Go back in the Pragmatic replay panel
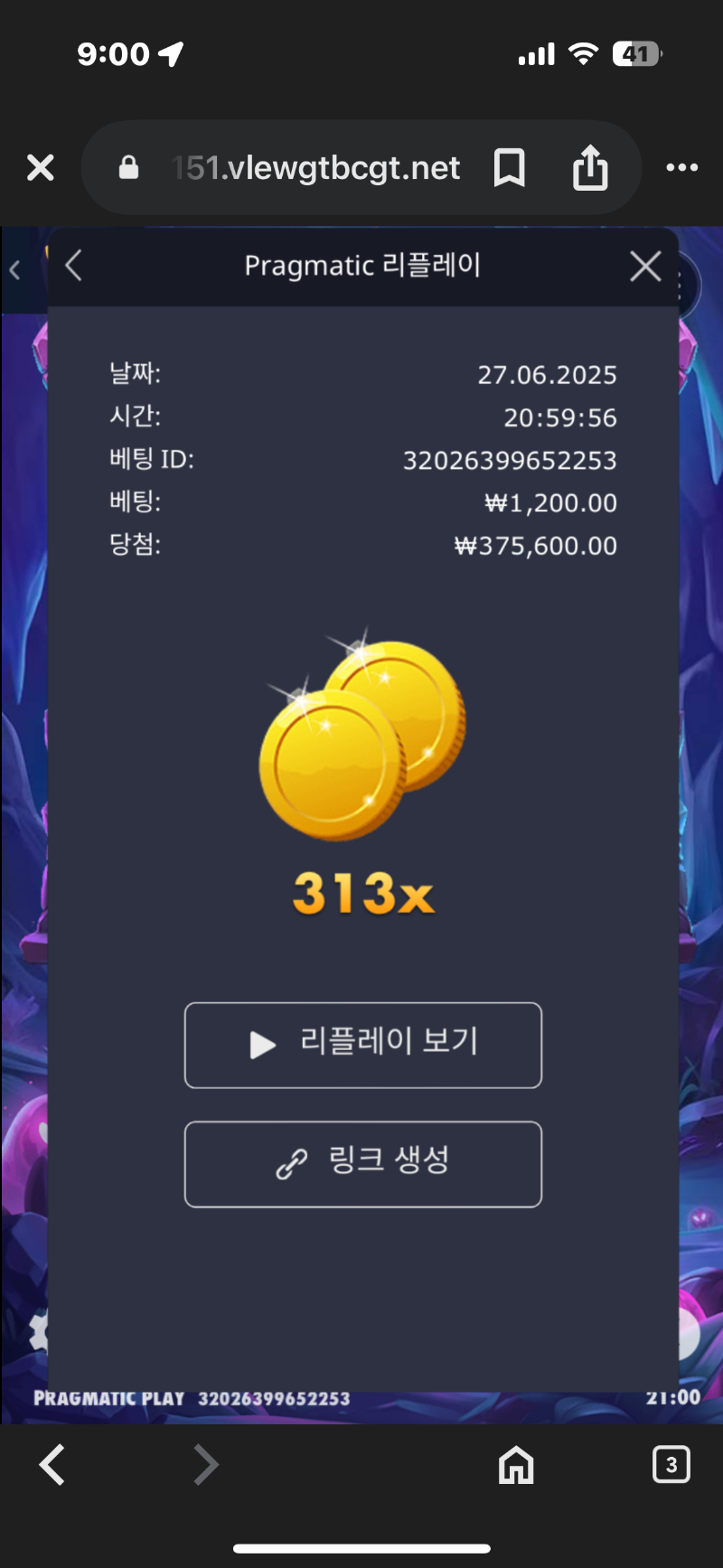723x1568 pixels. (74, 266)
